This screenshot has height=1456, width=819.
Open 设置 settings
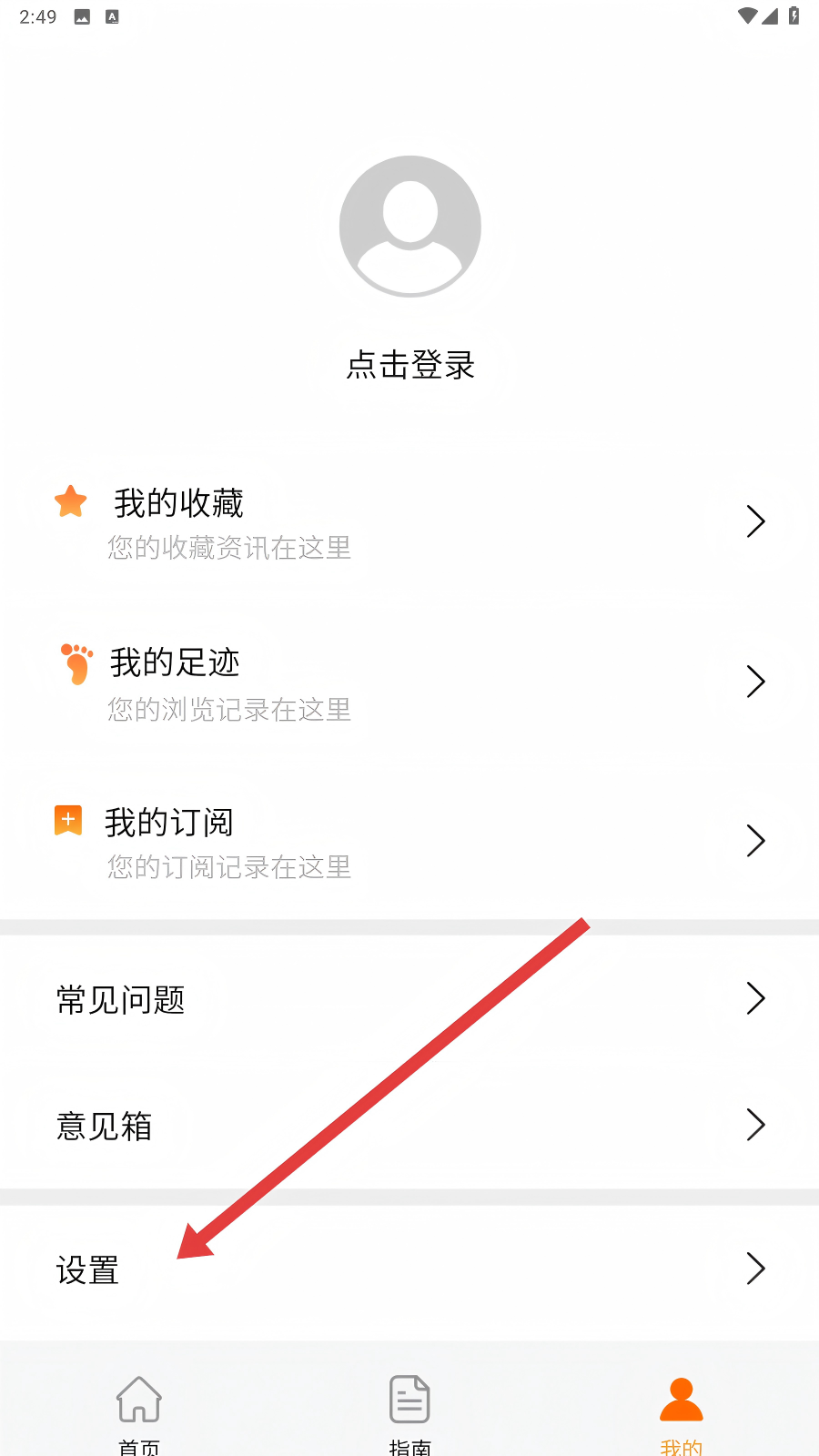(409, 1269)
